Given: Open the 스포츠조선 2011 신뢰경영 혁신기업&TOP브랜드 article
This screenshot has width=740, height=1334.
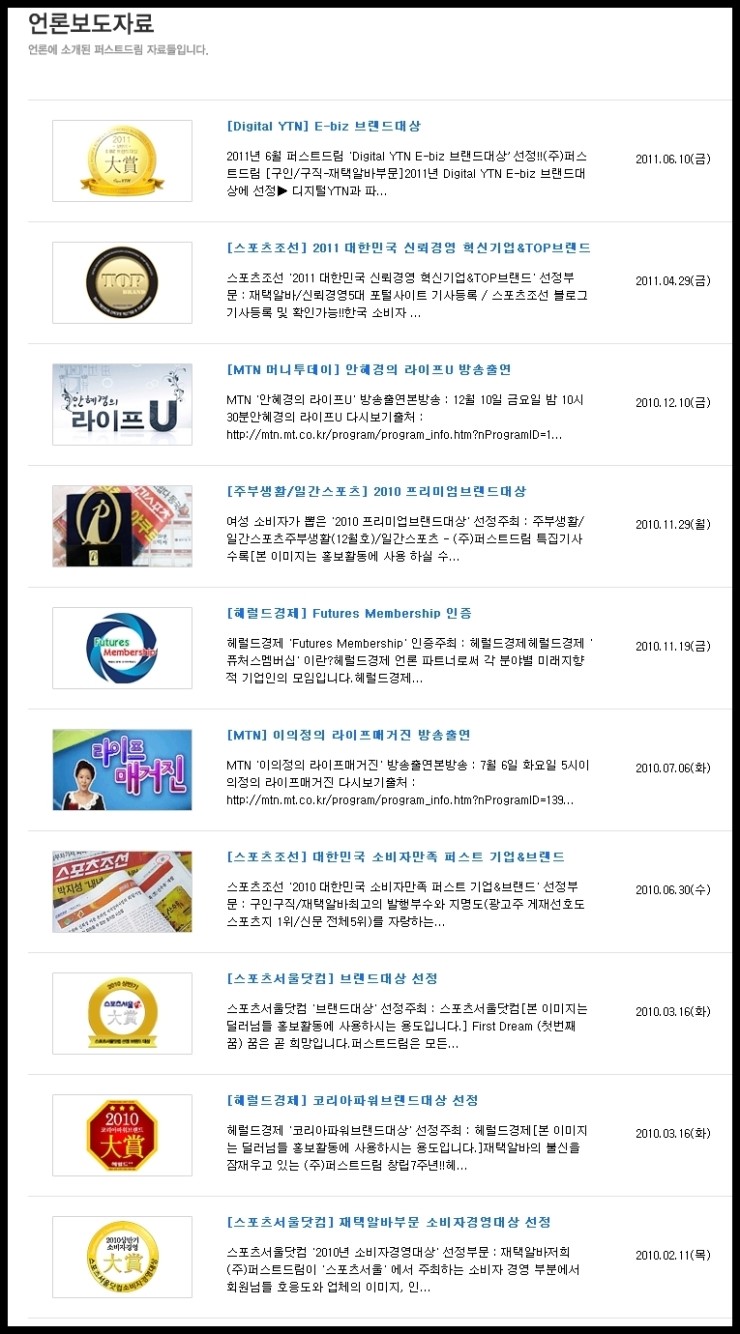Looking at the screenshot, I should pyautogui.click(x=408, y=248).
